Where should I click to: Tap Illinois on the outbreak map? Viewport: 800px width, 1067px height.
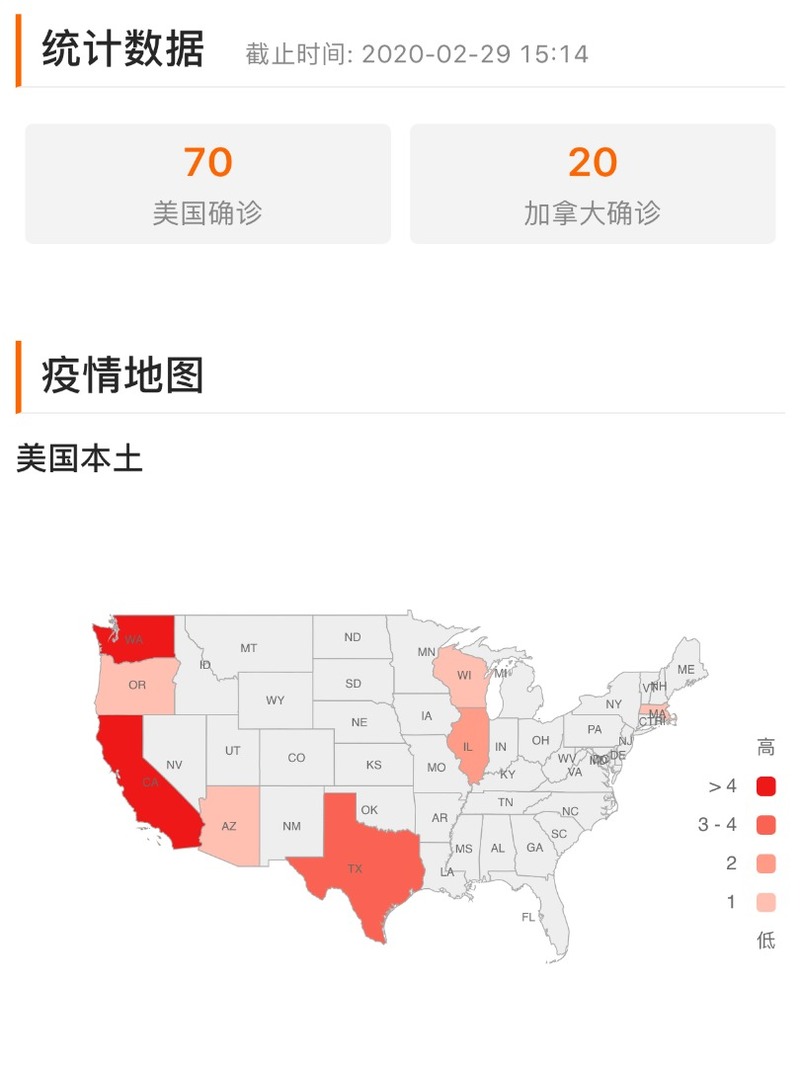(x=467, y=745)
